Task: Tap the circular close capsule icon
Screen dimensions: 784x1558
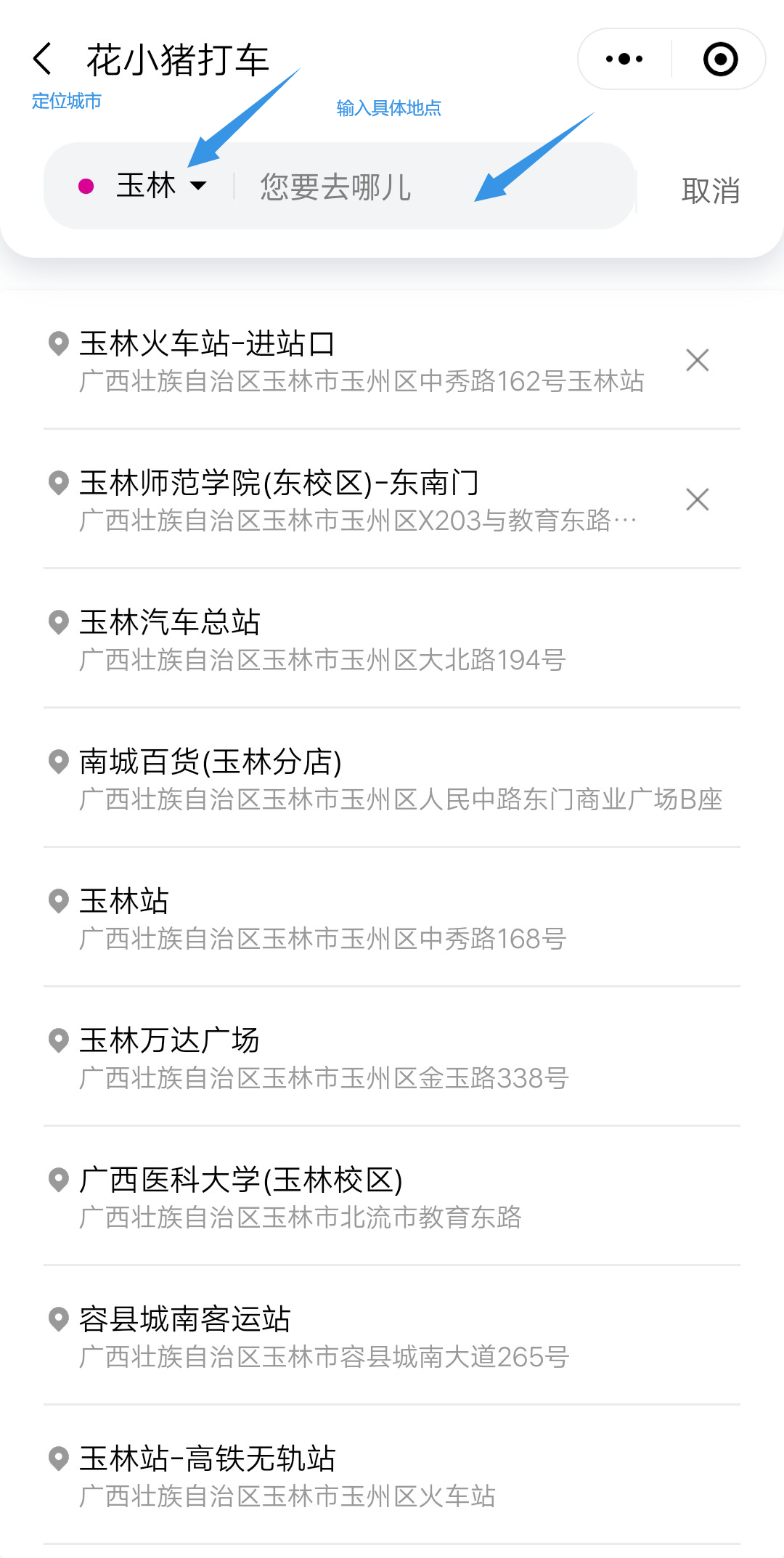Action: click(719, 60)
